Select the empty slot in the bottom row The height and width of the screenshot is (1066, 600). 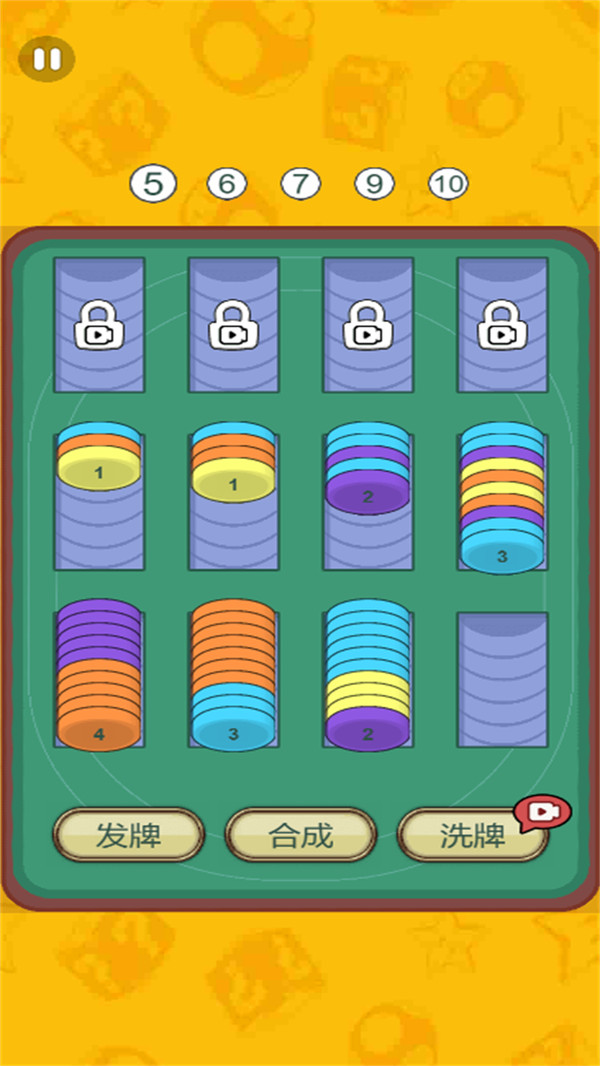502,680
